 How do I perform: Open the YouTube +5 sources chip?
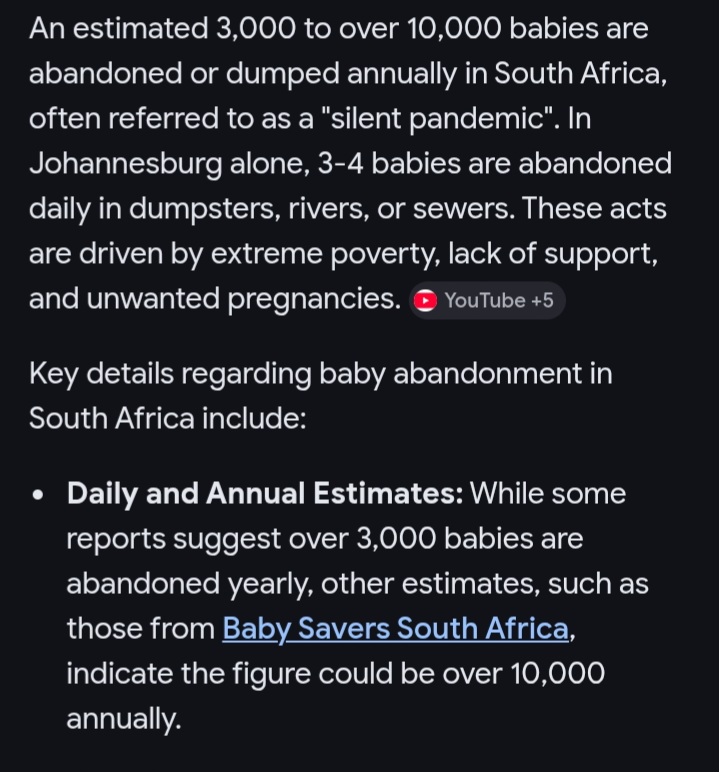click(x=487, y=300)
